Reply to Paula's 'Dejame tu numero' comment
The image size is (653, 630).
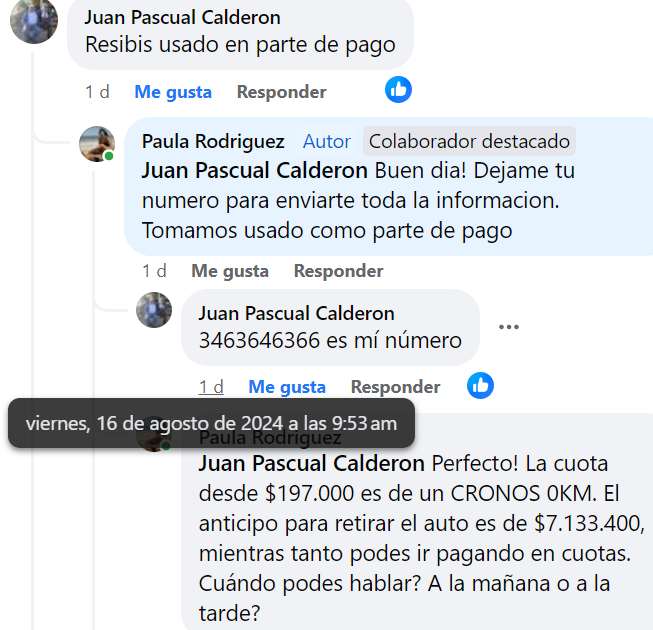click(x=338, y=271)
